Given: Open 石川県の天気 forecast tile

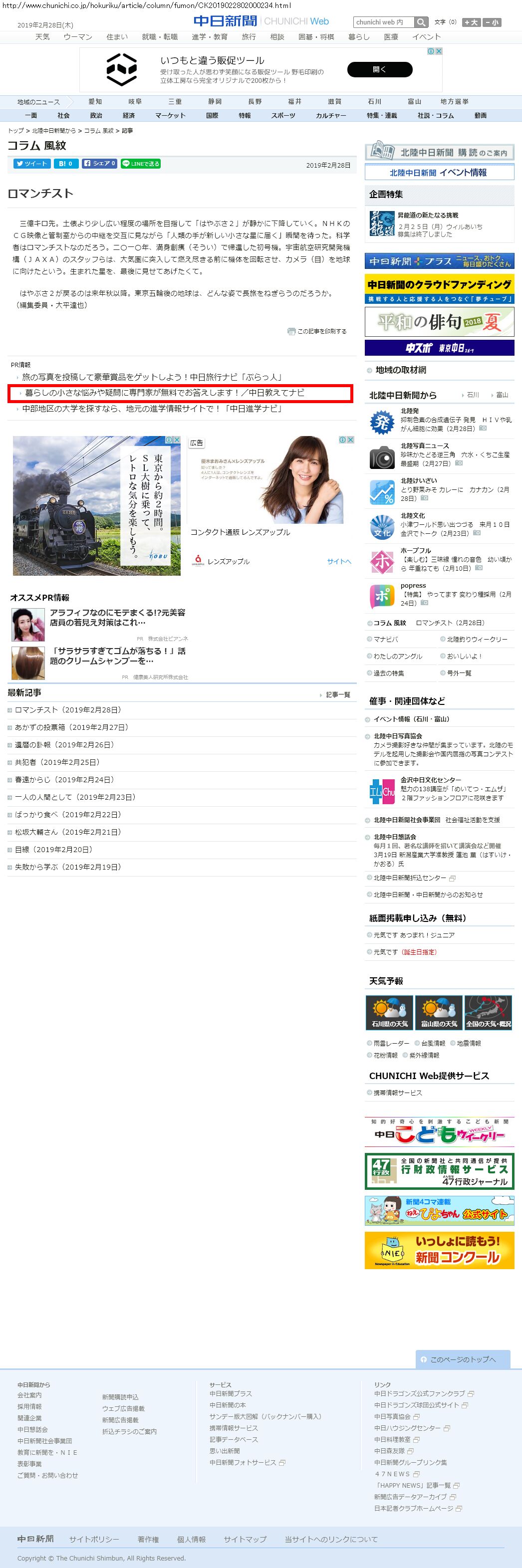Looking at the screenshot, I should pos(389,1012).
